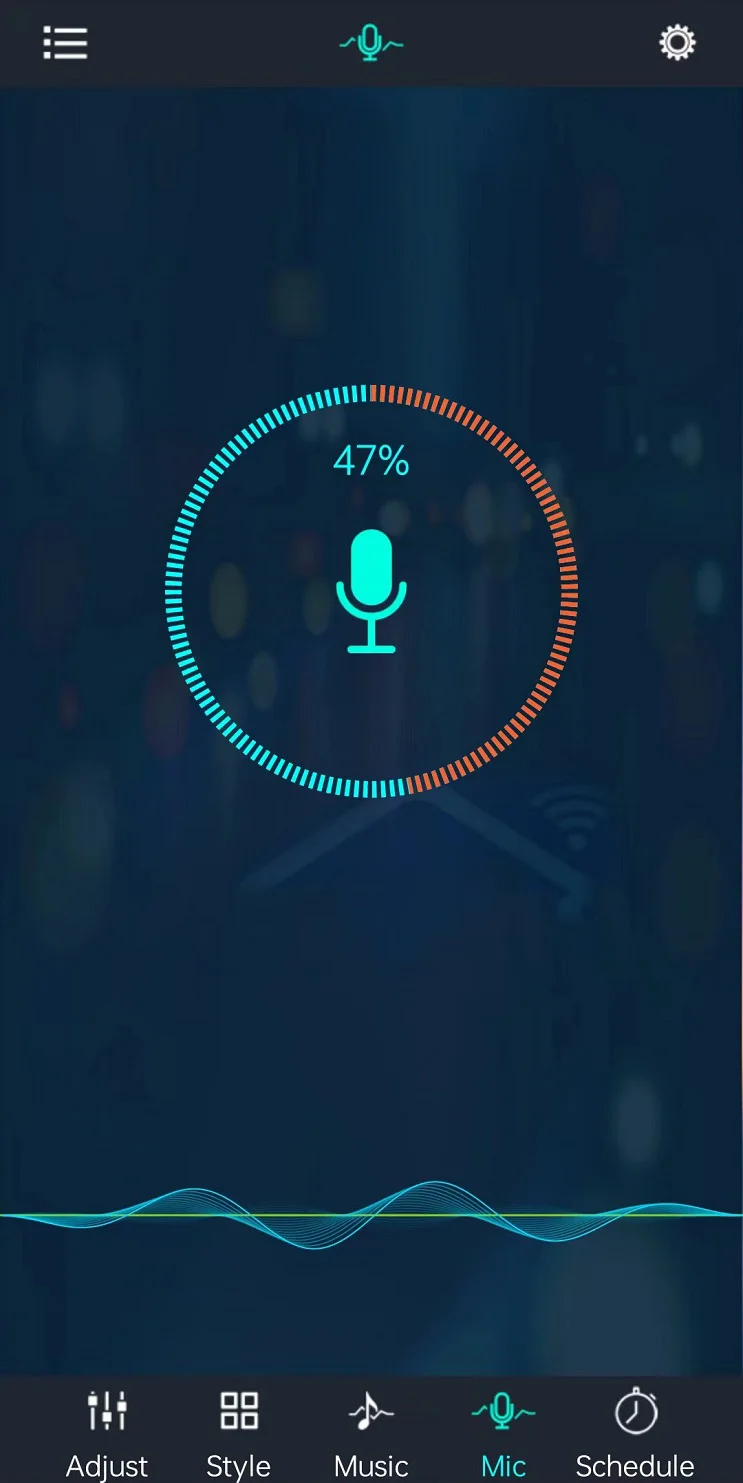Tap the center microphone button
Viewport: 743px width, 1483px height.
pyautogui.click(x=371, y=591)
